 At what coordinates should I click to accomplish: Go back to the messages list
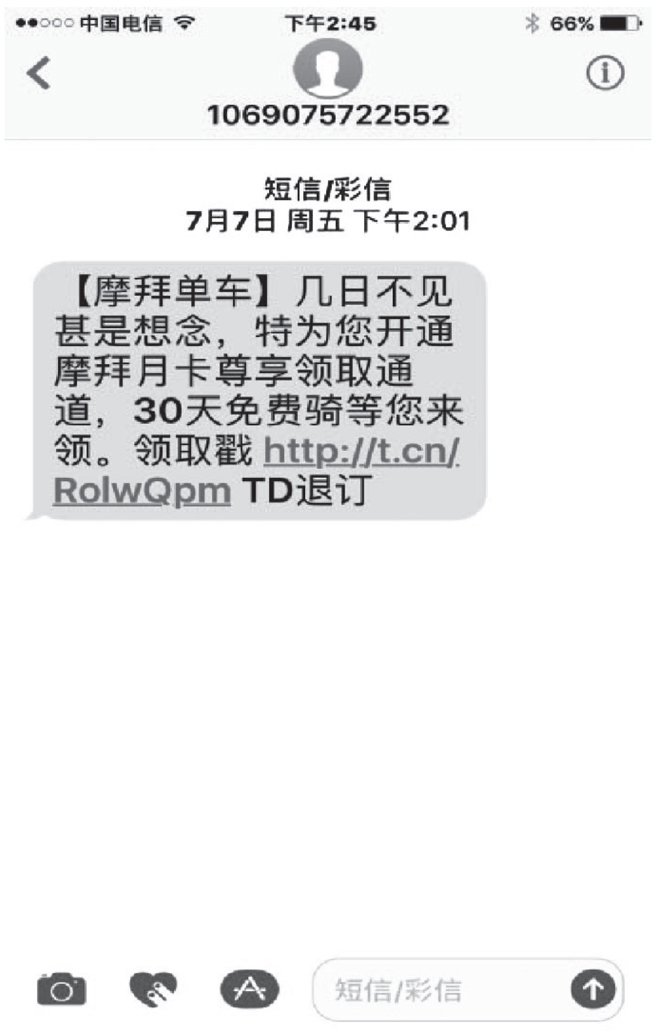pyautogui.click(x=38, y=73)
